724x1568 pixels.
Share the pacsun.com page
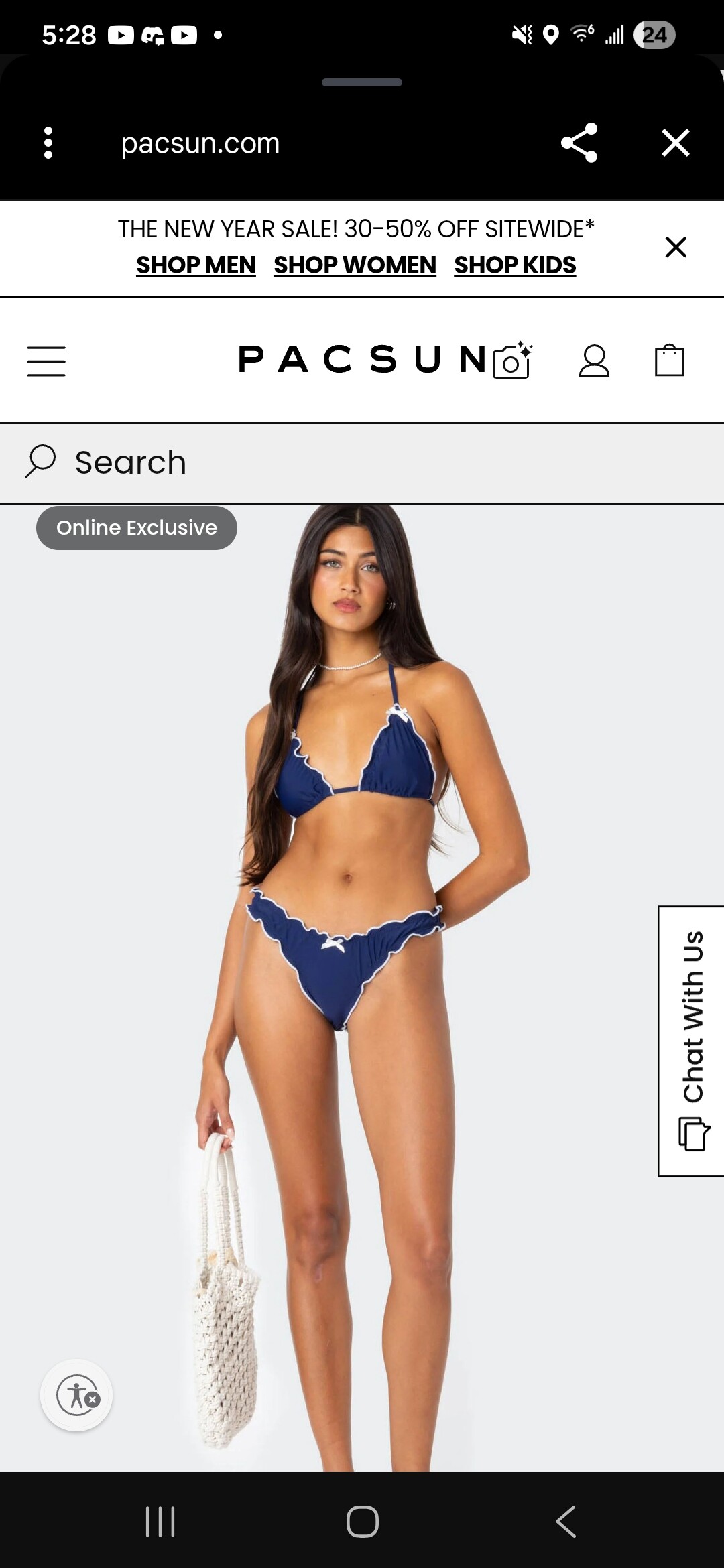(579, 143)
